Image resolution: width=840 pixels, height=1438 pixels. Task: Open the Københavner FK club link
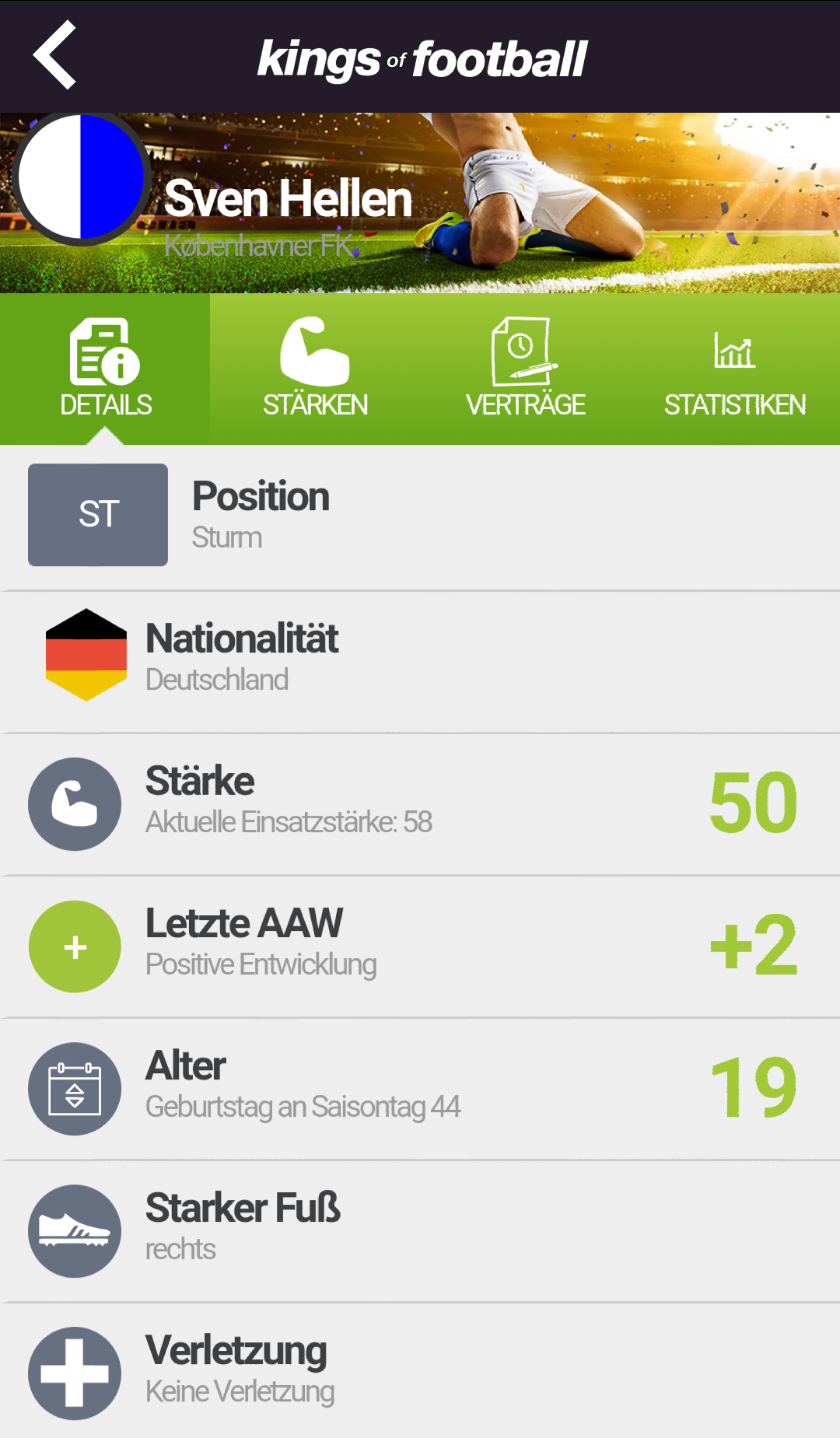[x=259, y=246]
